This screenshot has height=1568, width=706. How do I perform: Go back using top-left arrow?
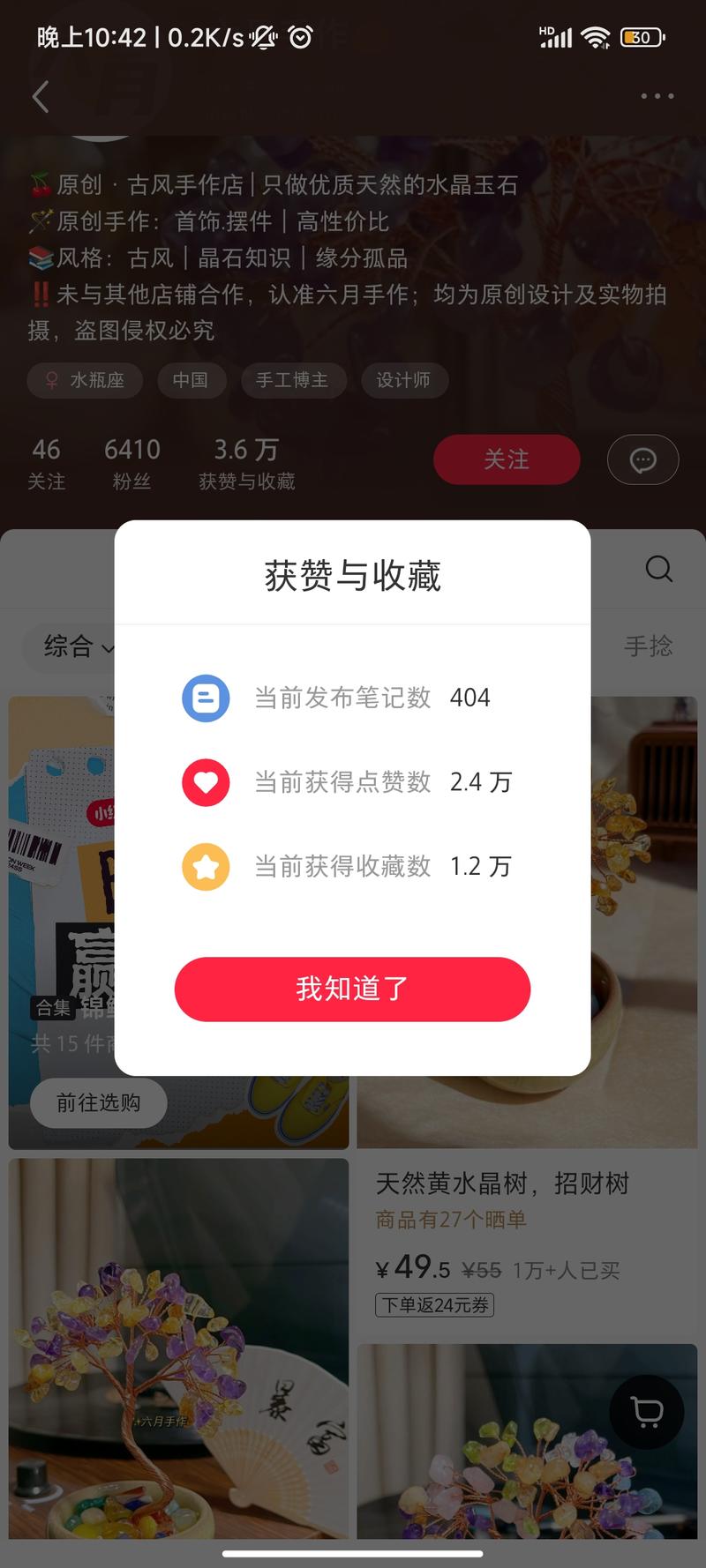pos(41,96)
